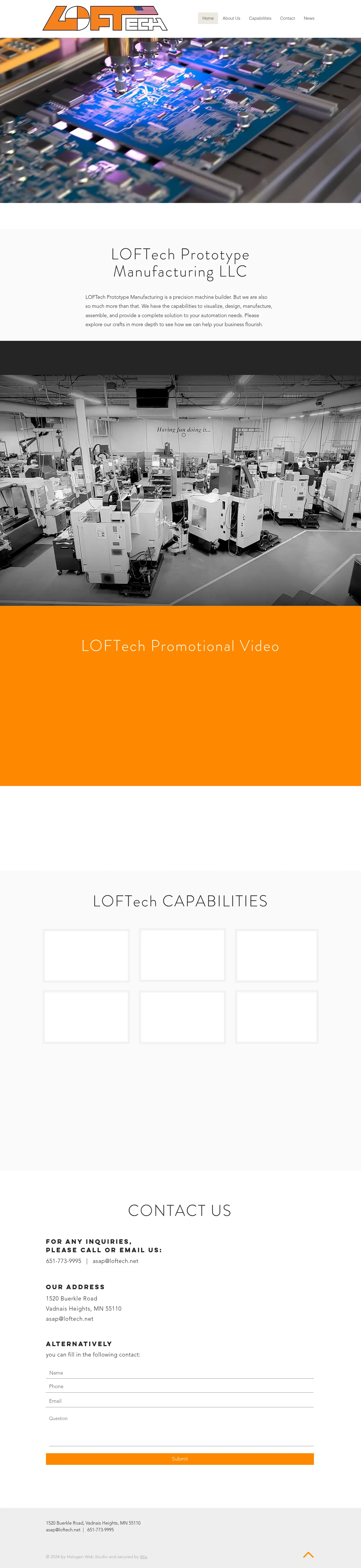
Task: Select the Email input field
Action: point(180,1401)
